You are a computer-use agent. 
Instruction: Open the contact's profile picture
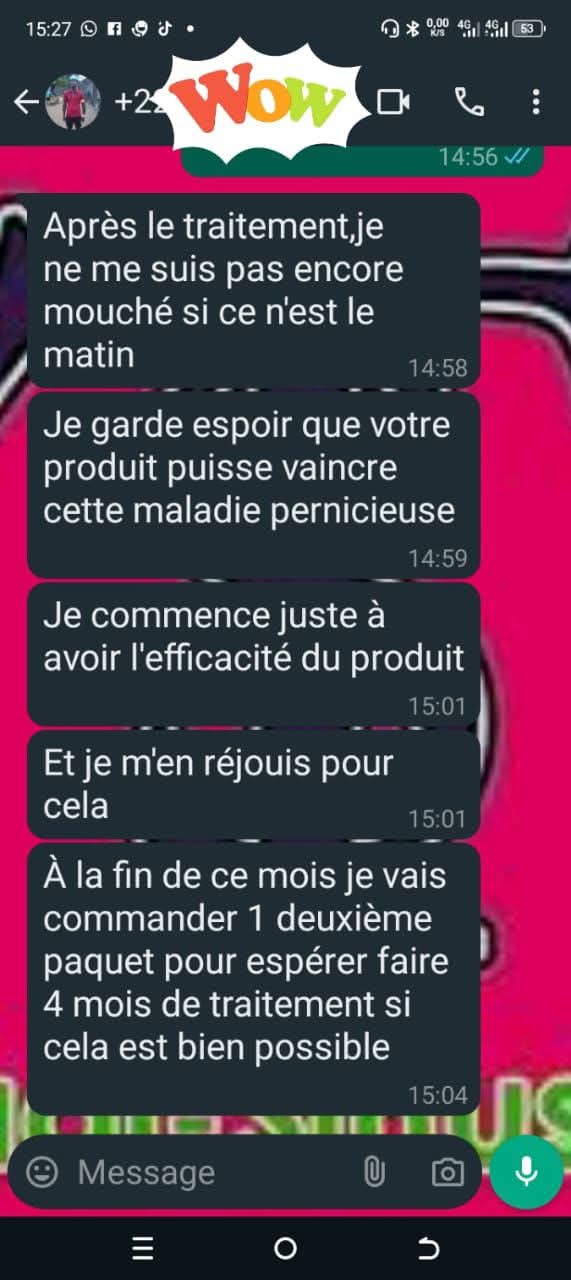click(73, 101)
